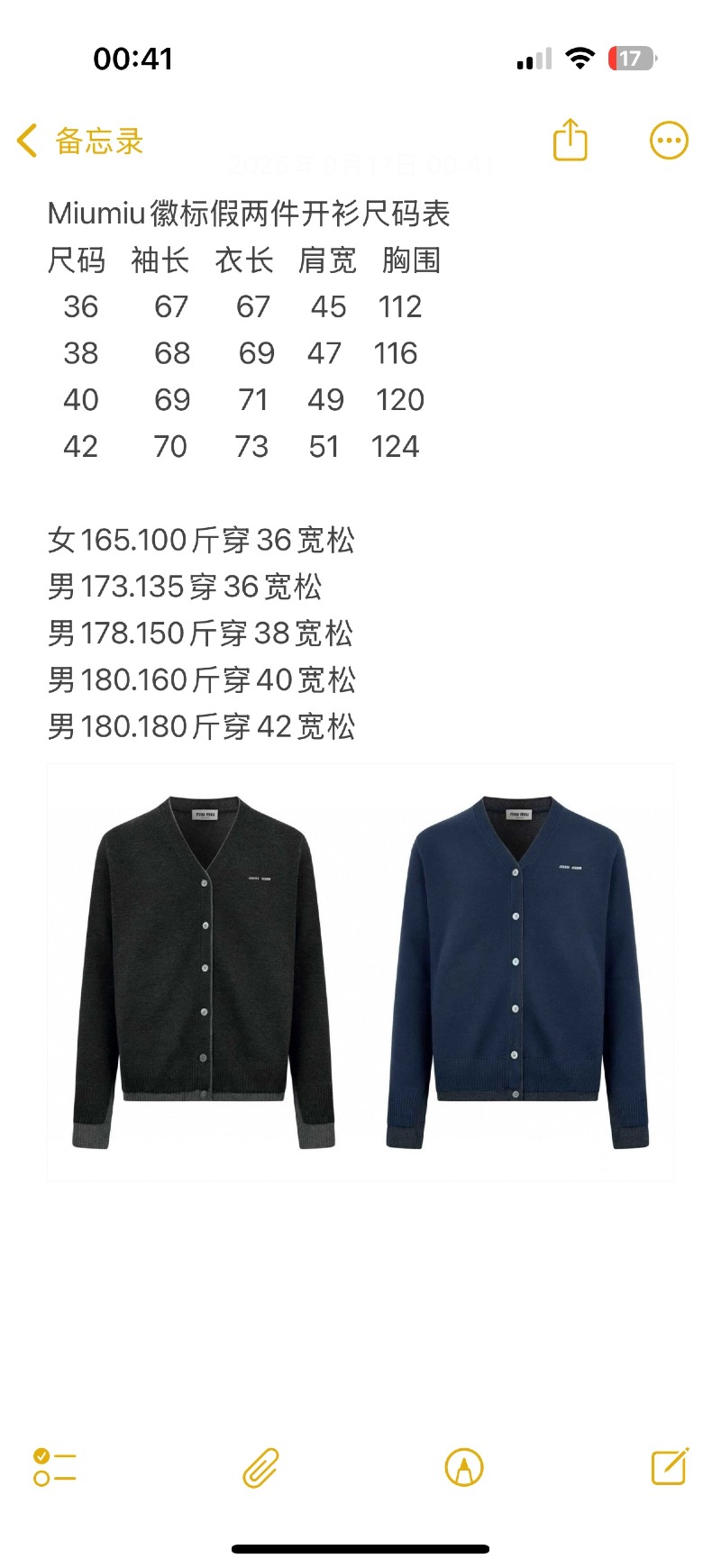This screenshot has width=721, height=1568.
Task: Compose a new note
Action: point(670,1466)
